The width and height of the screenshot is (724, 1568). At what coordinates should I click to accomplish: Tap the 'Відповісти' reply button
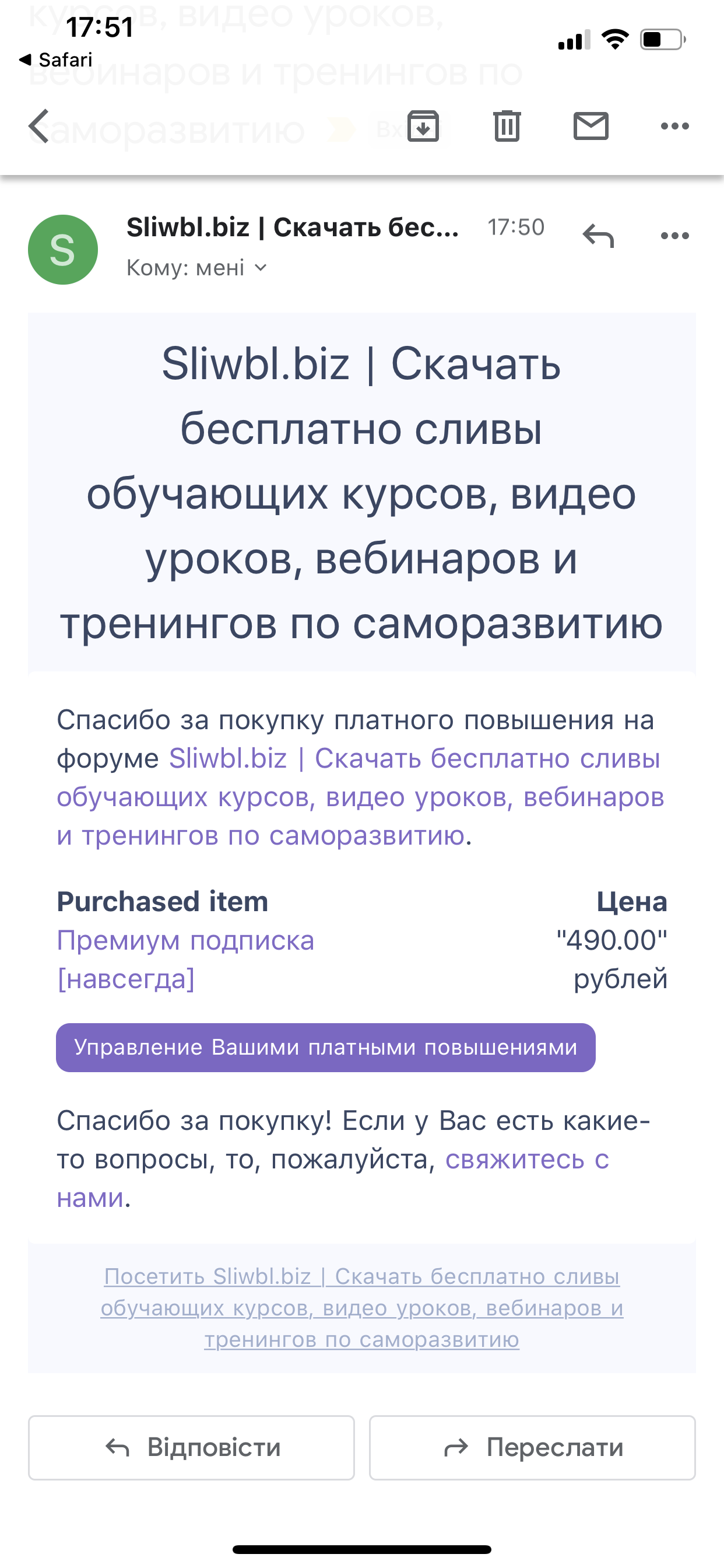click(x=192, y=1447)
